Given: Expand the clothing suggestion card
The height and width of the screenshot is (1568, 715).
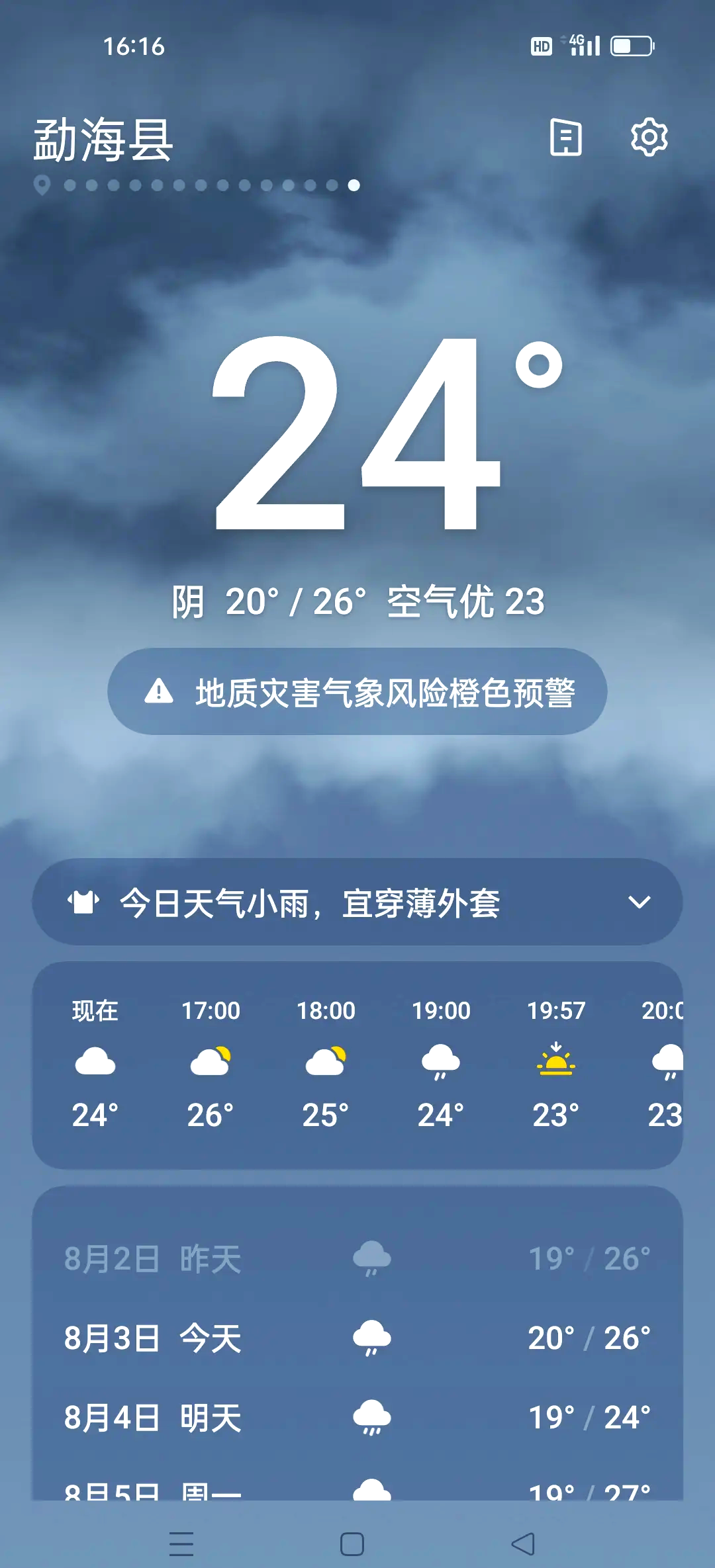Looking at the screenshot, I should point(638,902).
